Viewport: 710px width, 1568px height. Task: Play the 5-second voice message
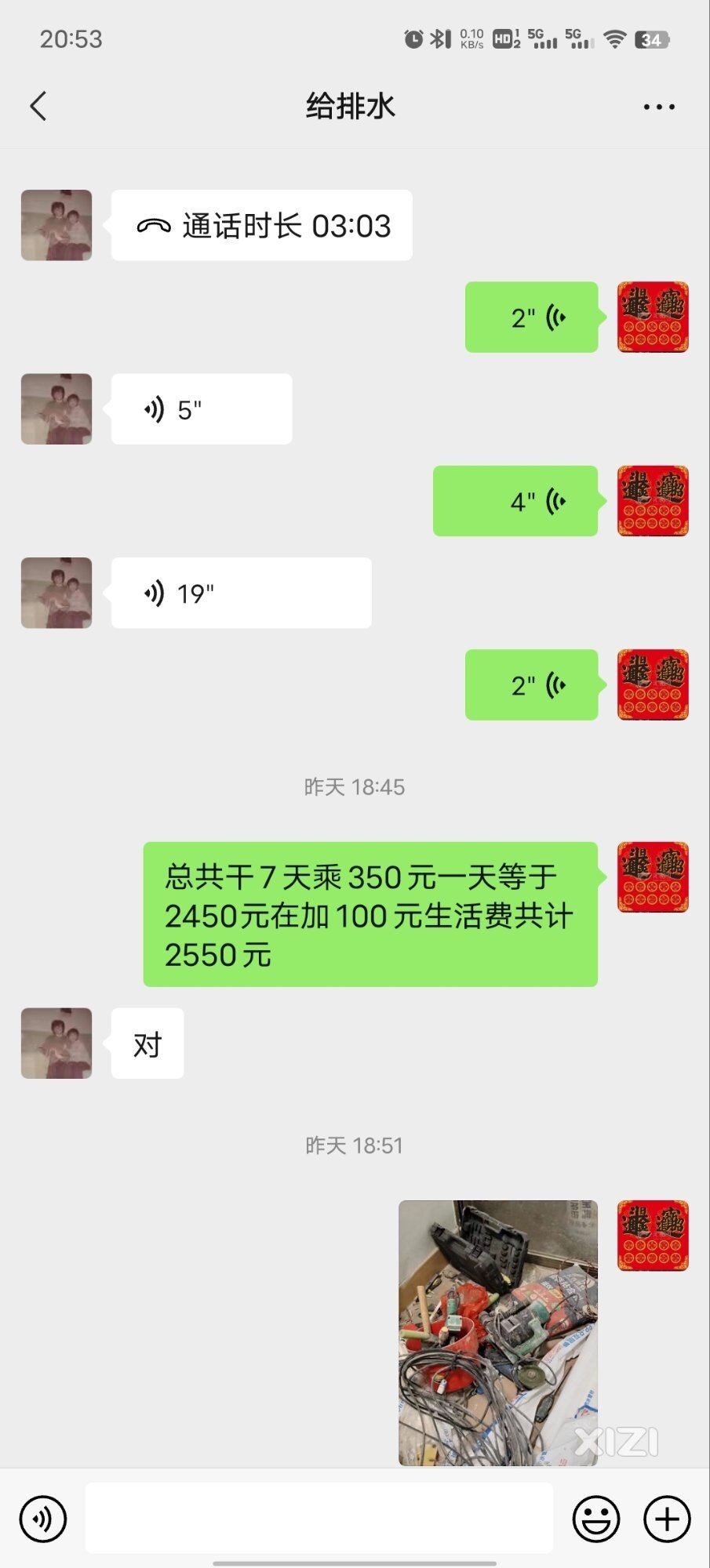point(202,409)
